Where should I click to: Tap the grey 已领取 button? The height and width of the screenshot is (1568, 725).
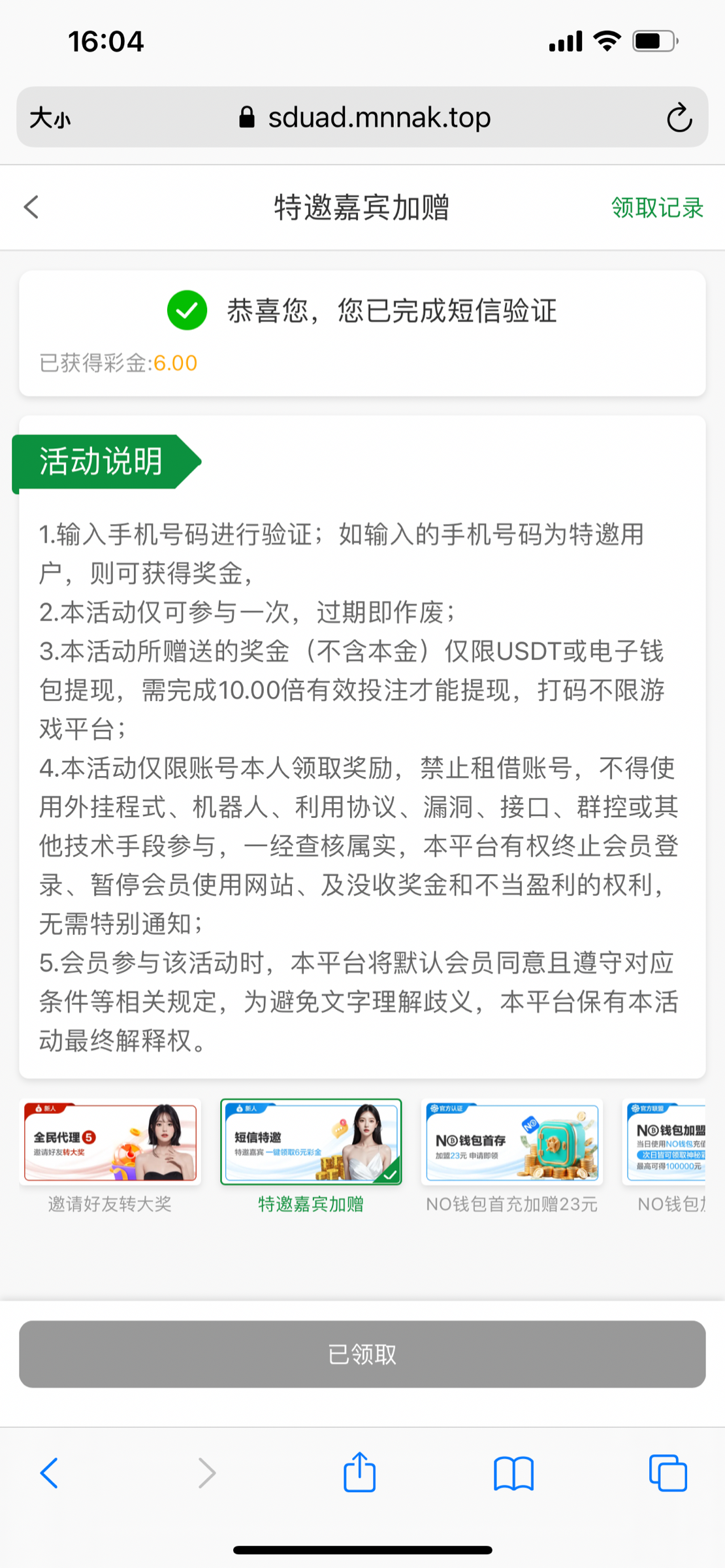click(362, 1354)
